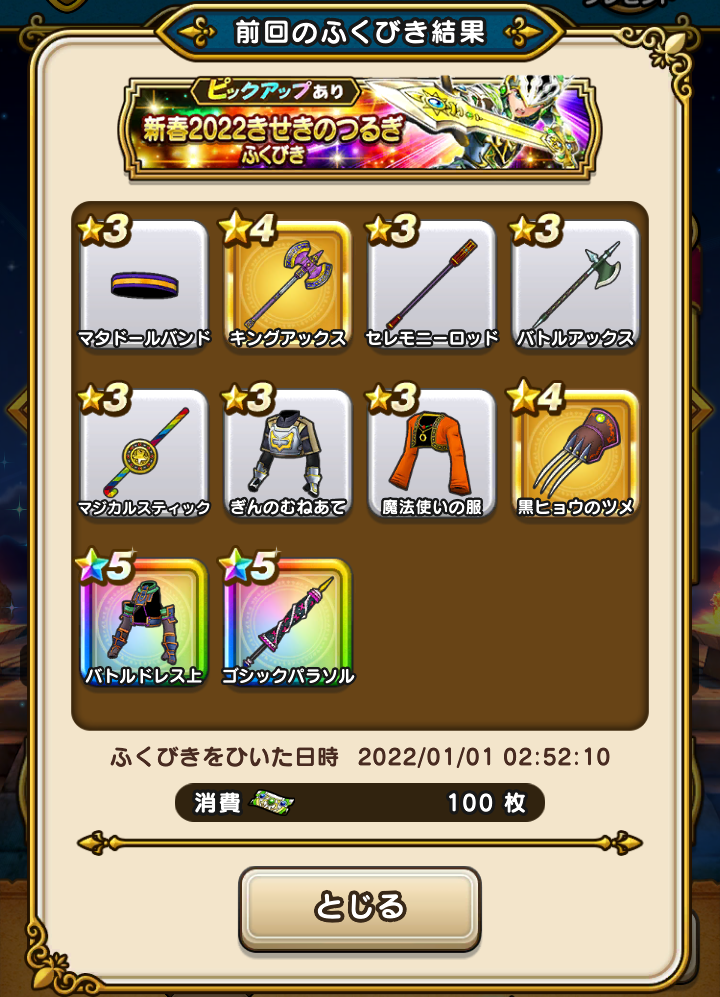This screenshot has height=997, width=720.
Task: View the 魔法使いの服 item
Action: 432,455
